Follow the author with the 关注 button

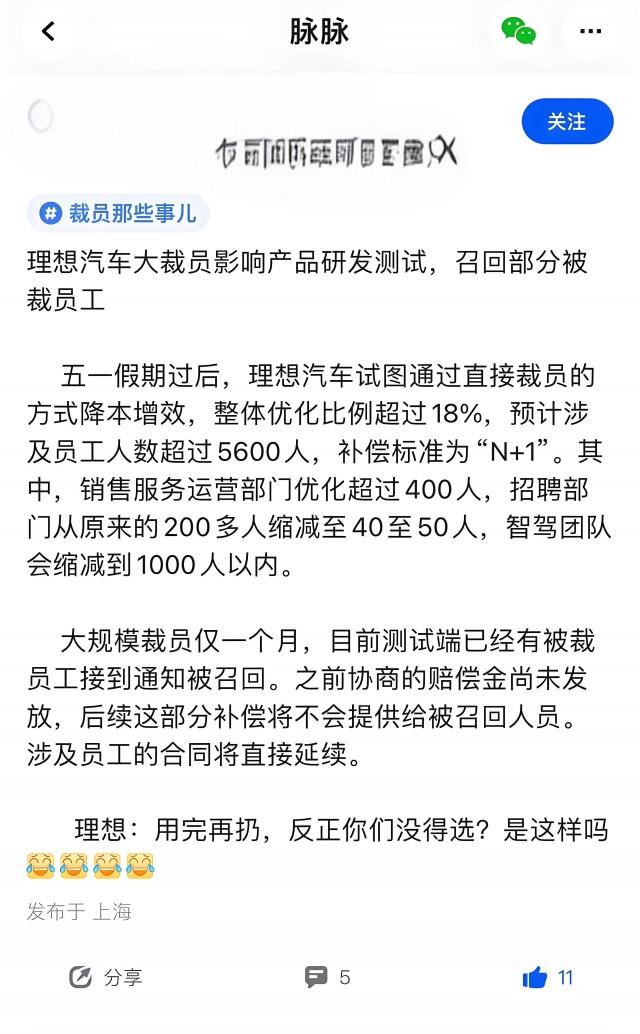[x=567, y=121]
